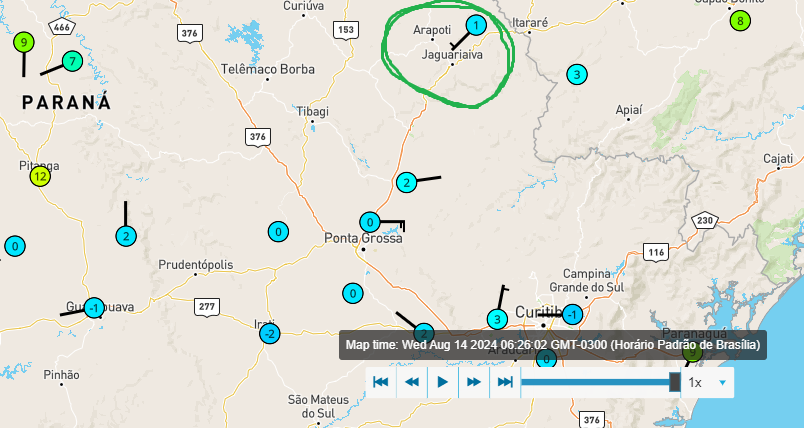Tap the map timeline slider

click(600, 382)
